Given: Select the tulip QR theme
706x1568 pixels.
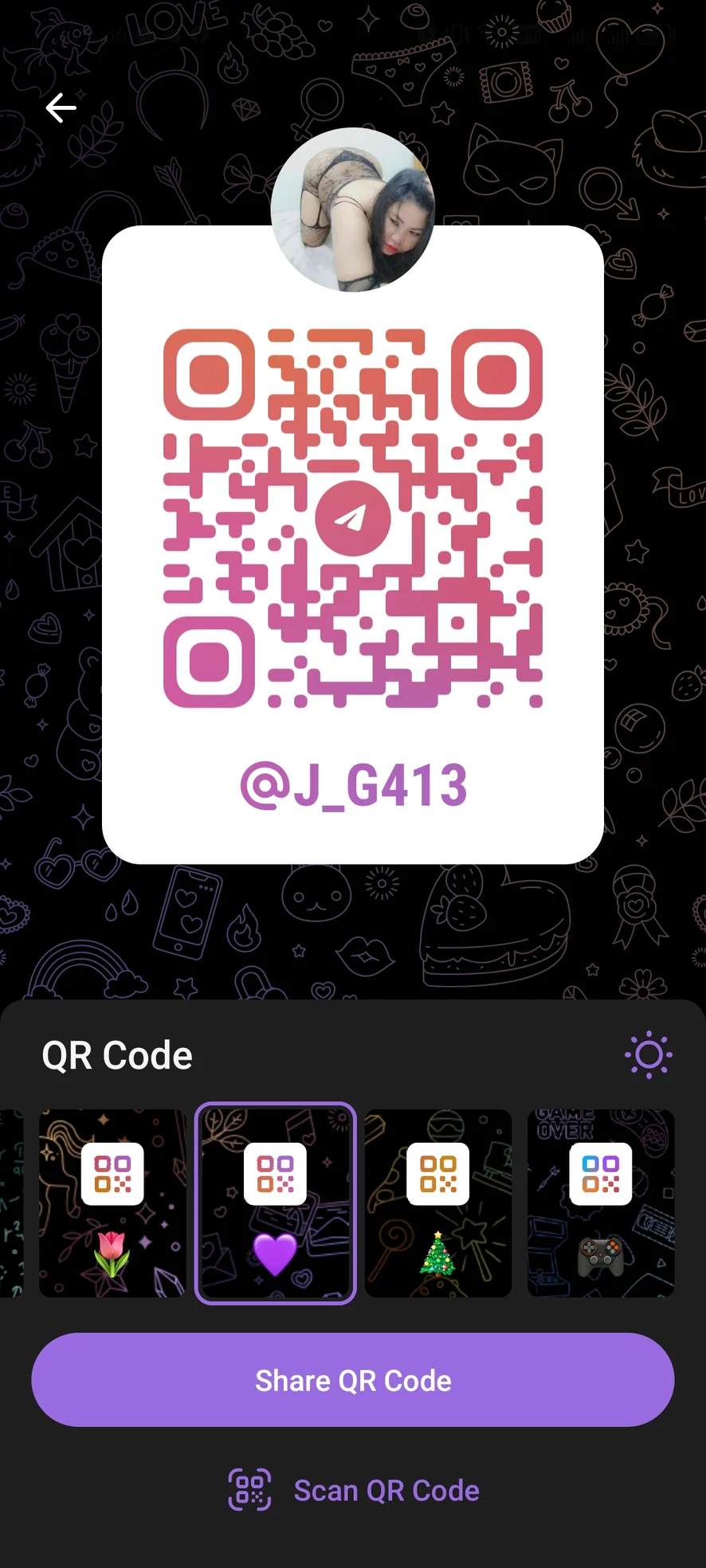Looking at the screenshot, I should (x=112, y=1202).
